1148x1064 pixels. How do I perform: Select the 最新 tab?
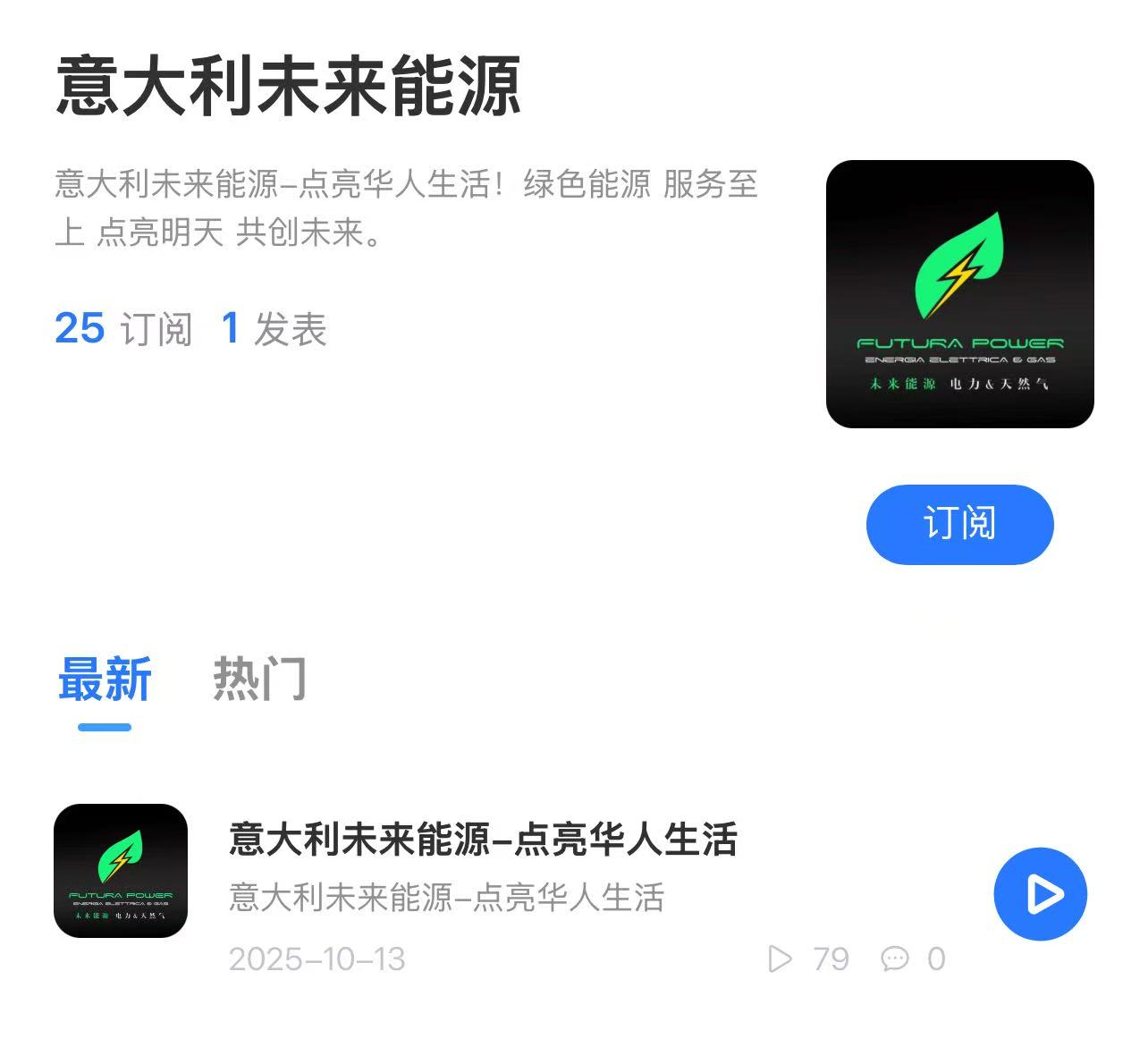point(105,679)
